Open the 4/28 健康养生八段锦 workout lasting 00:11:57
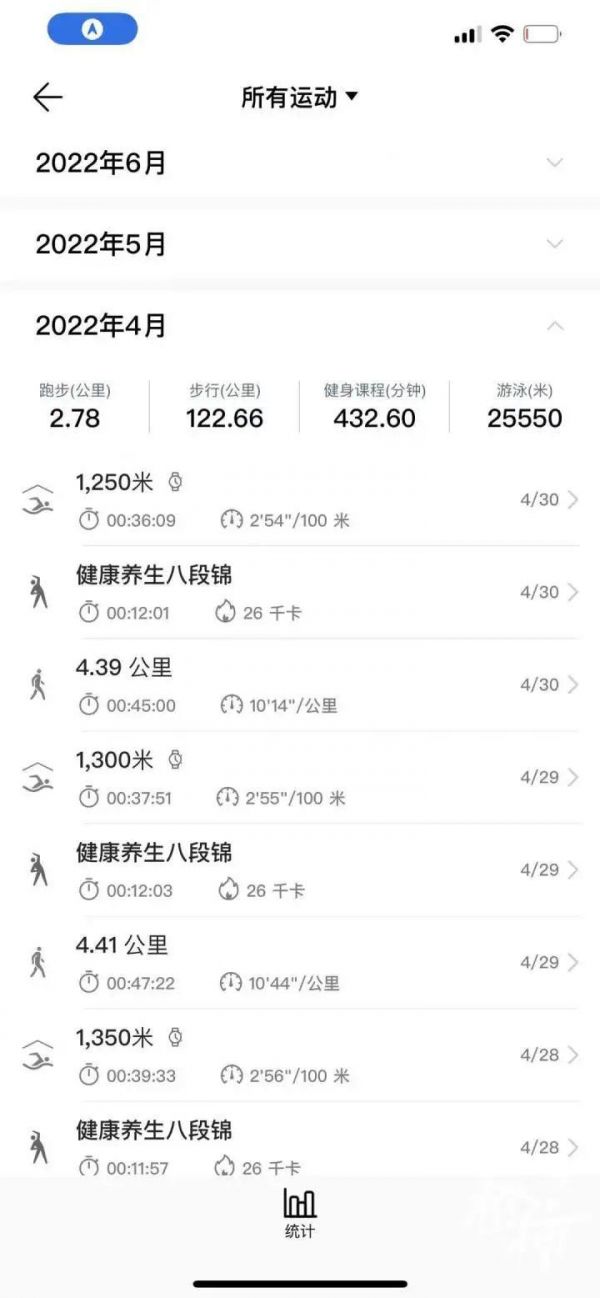Screen dimensions: 600x1298 coord(300,1140)
